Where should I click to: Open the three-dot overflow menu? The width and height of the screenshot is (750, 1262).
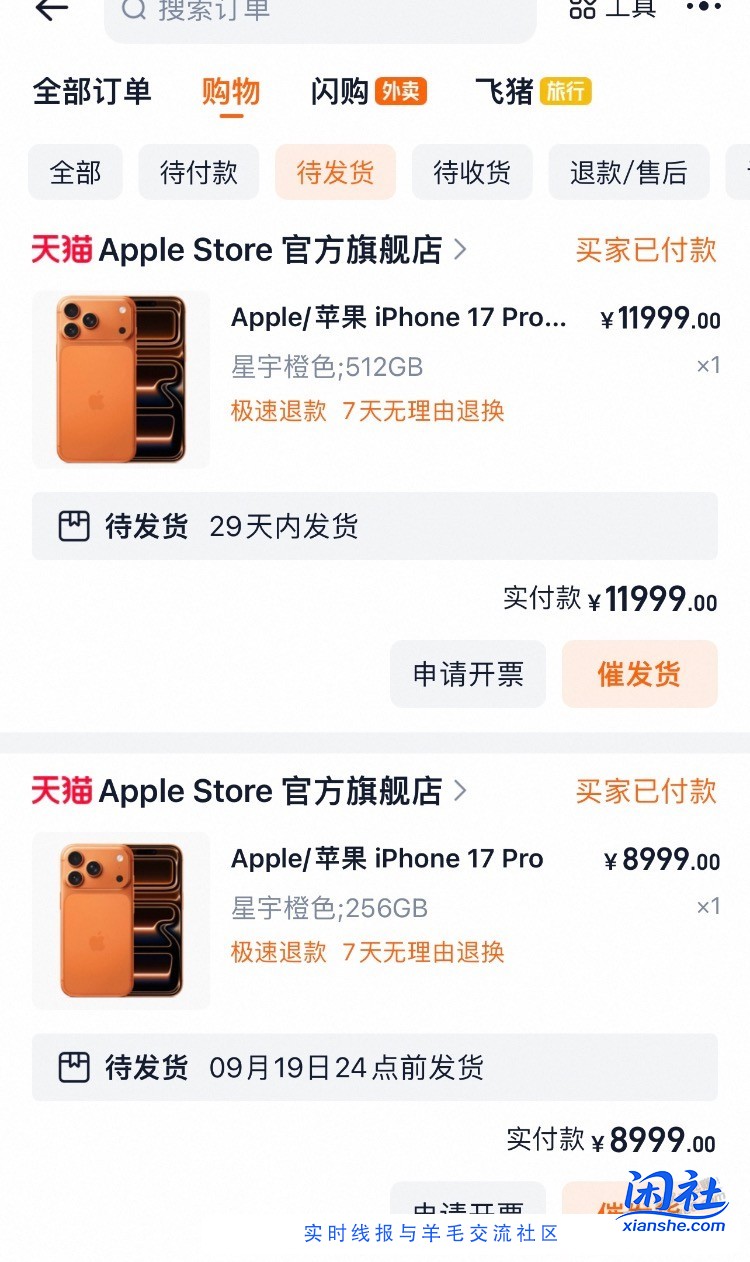coord(703,8)
